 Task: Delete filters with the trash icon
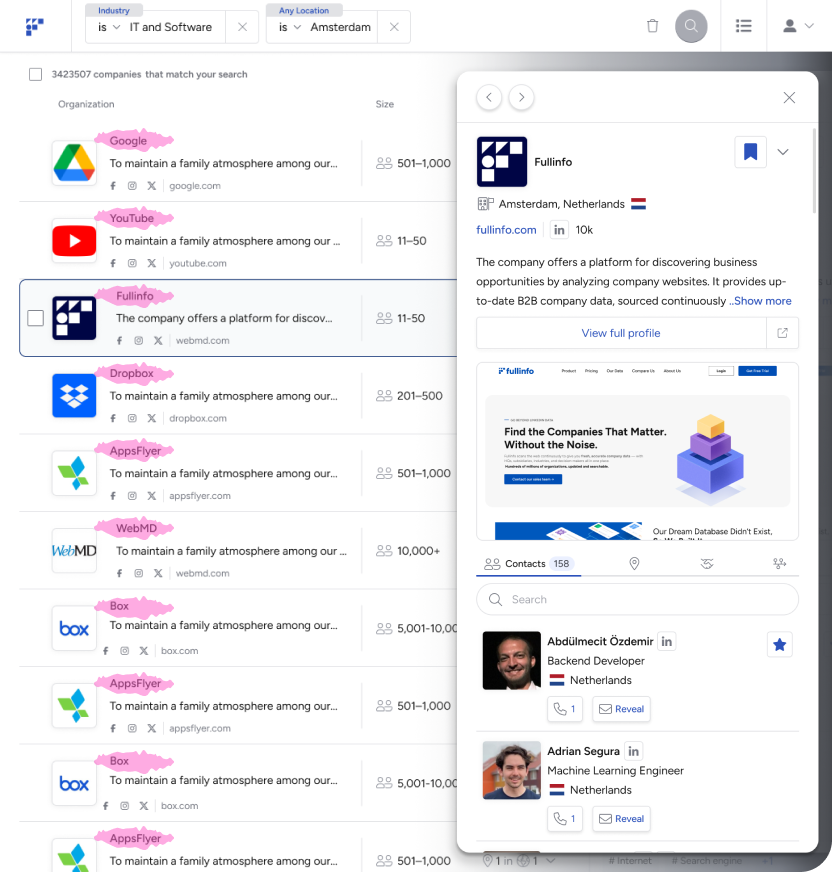[652, 26]
